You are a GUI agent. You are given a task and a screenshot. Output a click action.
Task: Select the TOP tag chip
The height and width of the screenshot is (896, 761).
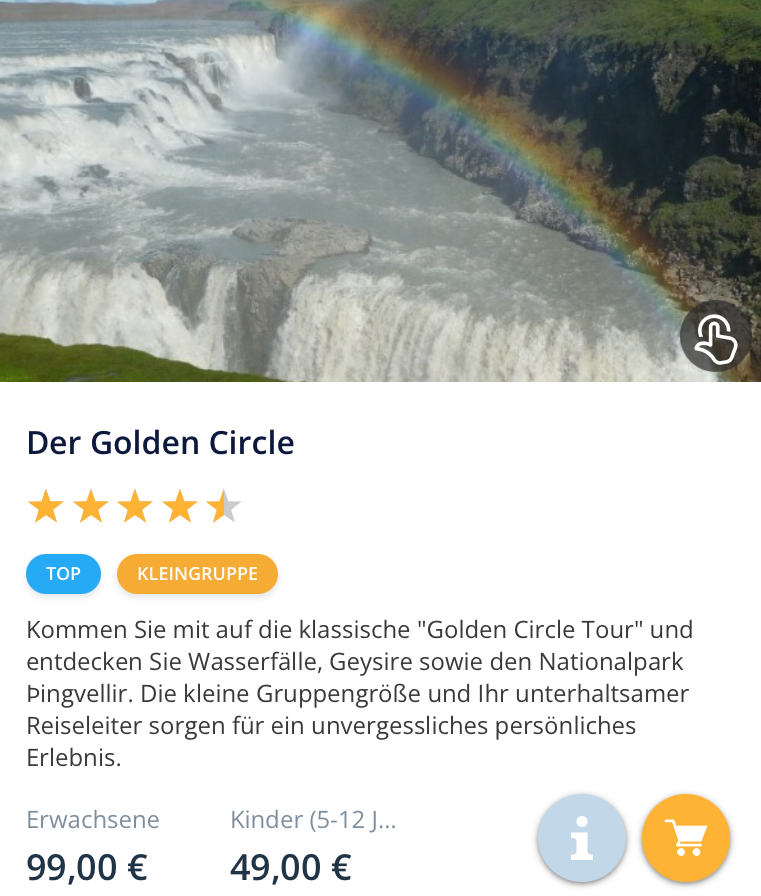(x=63, y=574)
